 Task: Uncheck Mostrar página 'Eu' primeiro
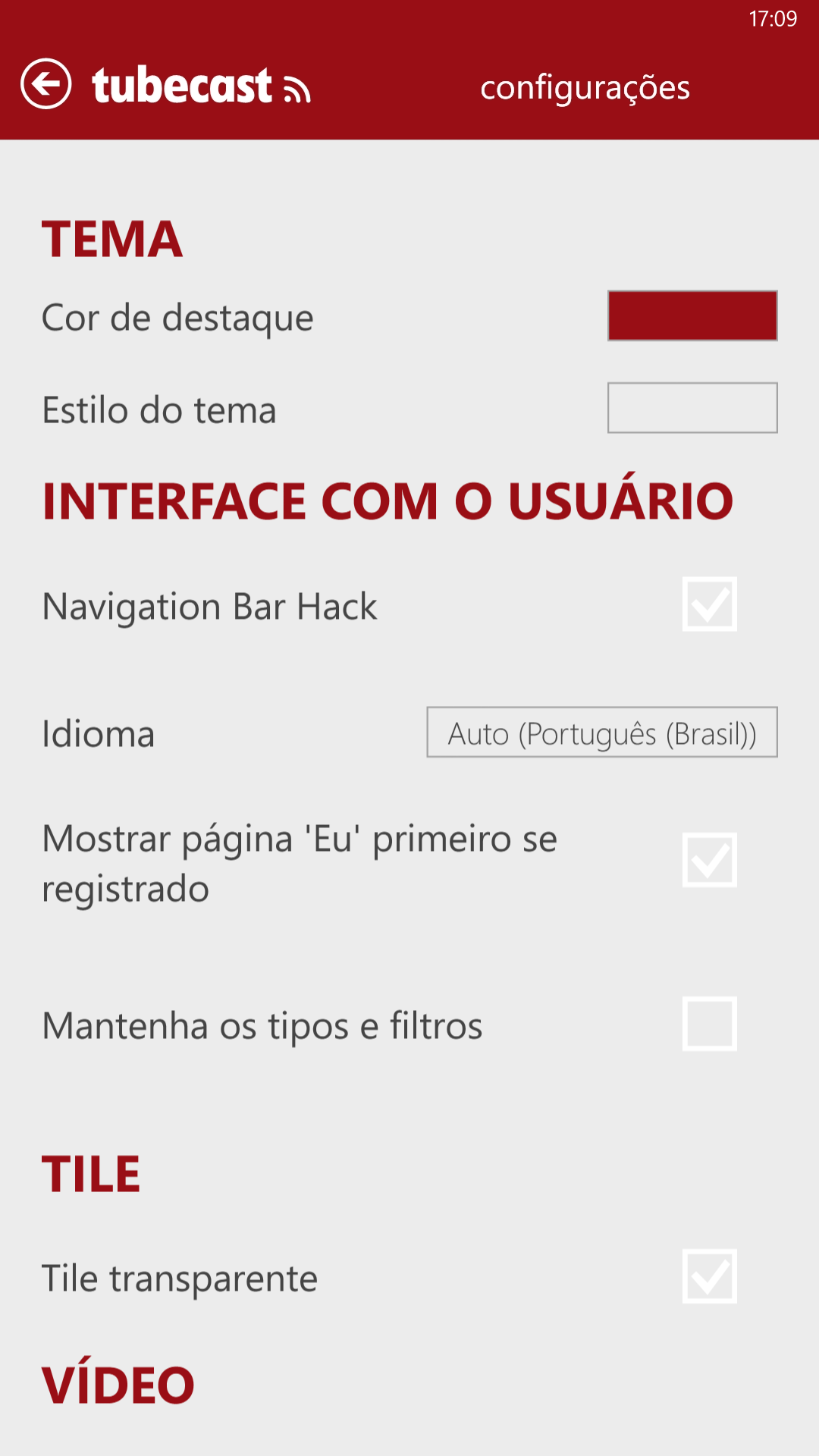710,860
